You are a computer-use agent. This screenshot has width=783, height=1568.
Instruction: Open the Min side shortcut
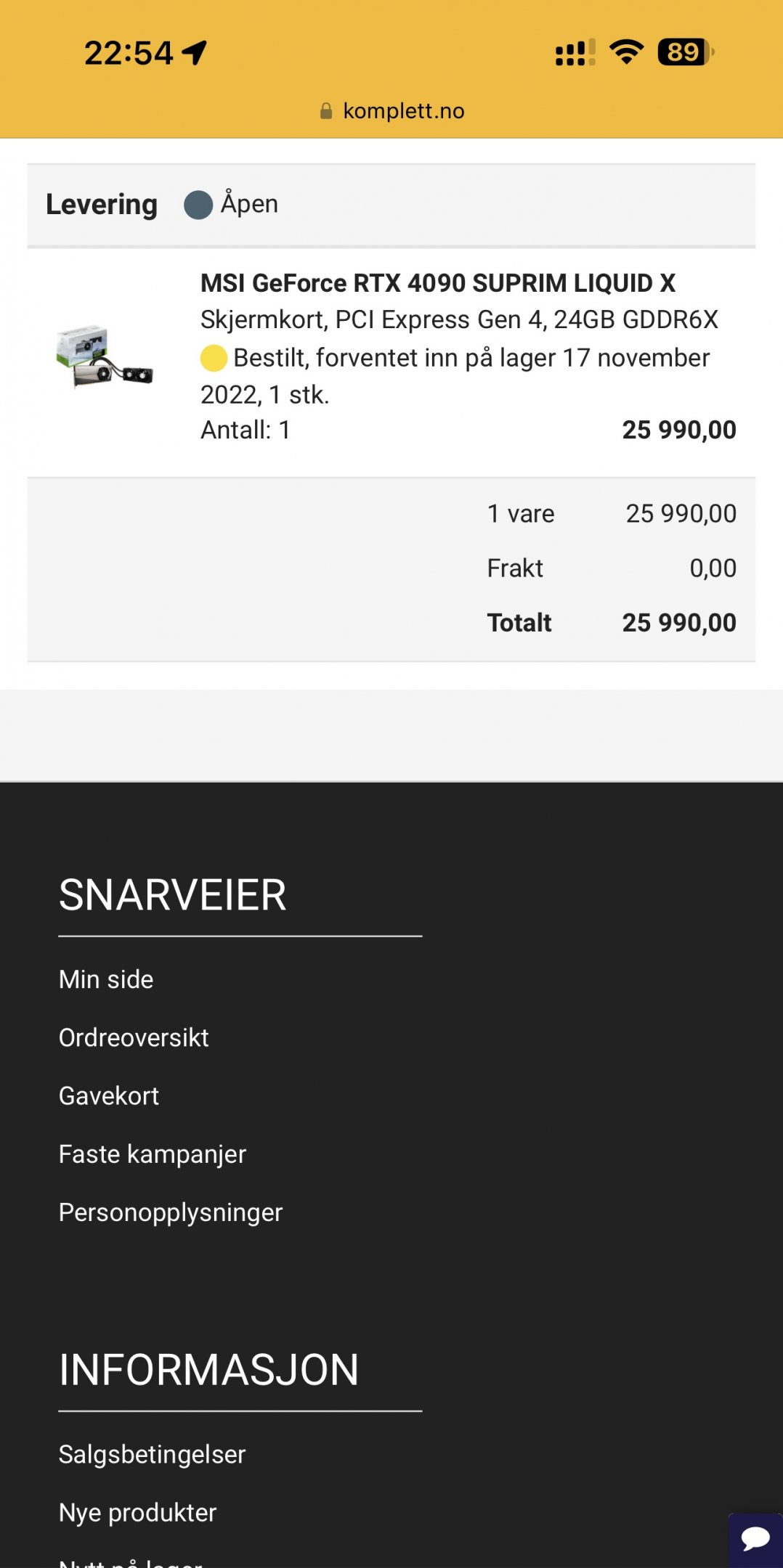click(106, 979)
